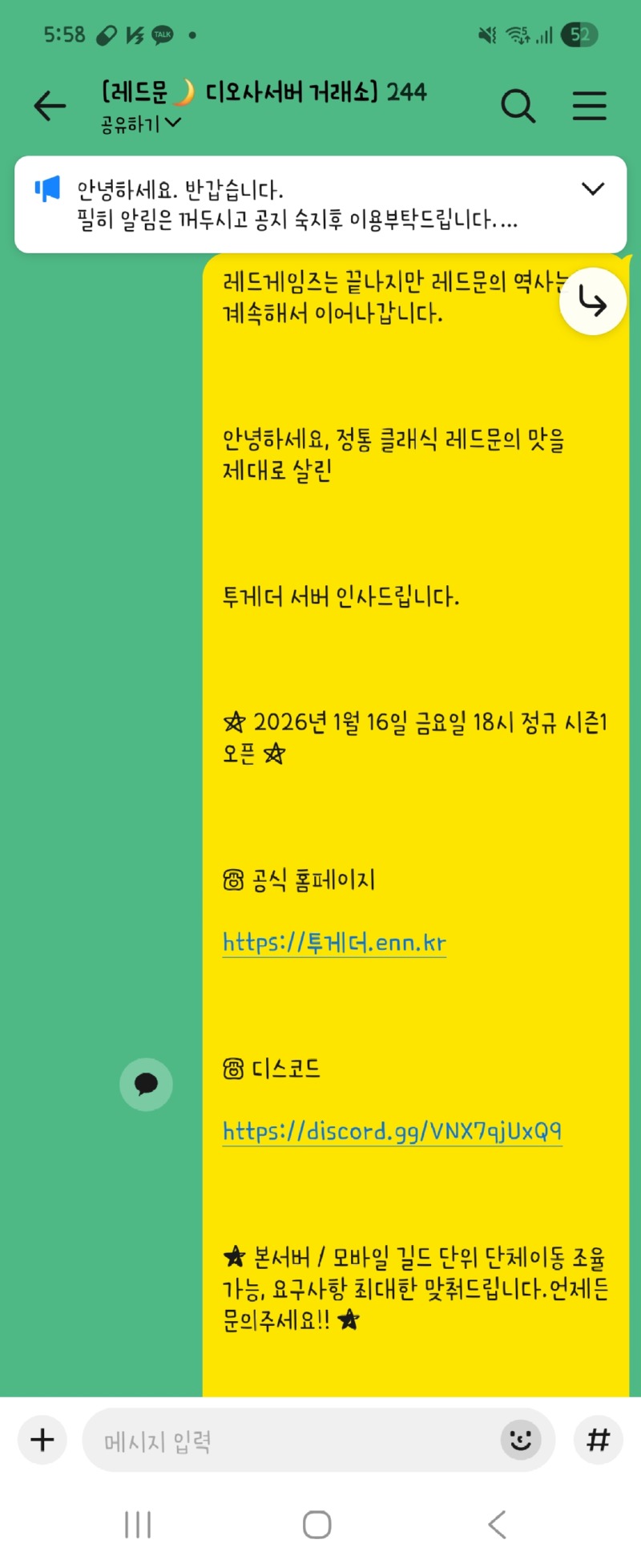Open the 투게더.enn.kr homepage link
The height and width of the screenshot is (1568, 641).
(334, 943)
